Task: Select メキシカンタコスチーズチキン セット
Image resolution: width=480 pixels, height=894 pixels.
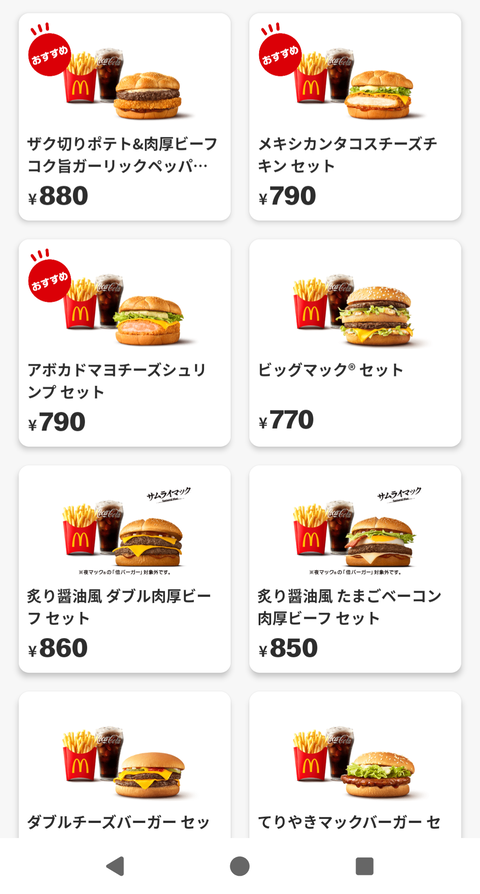Action: click(355, 117)
